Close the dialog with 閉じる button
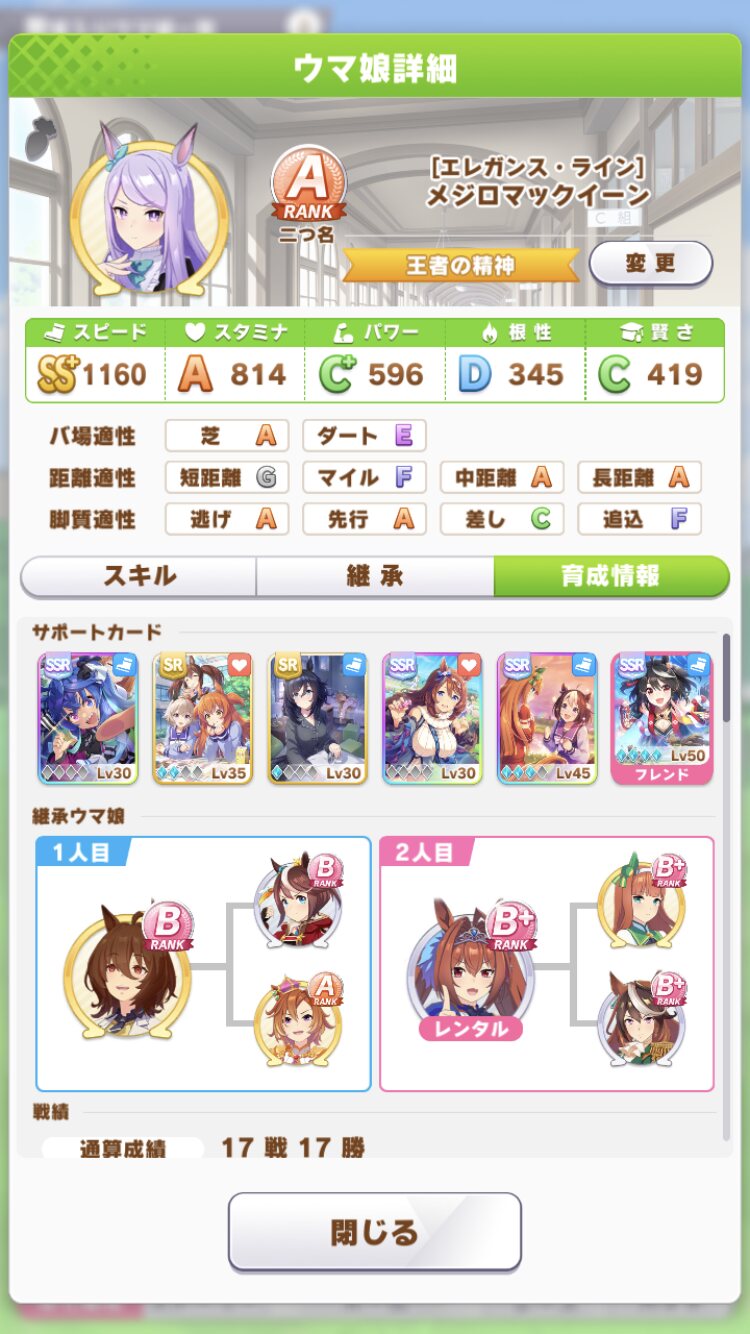This screenshot has height=1334, width=750. coord(375,1231)
